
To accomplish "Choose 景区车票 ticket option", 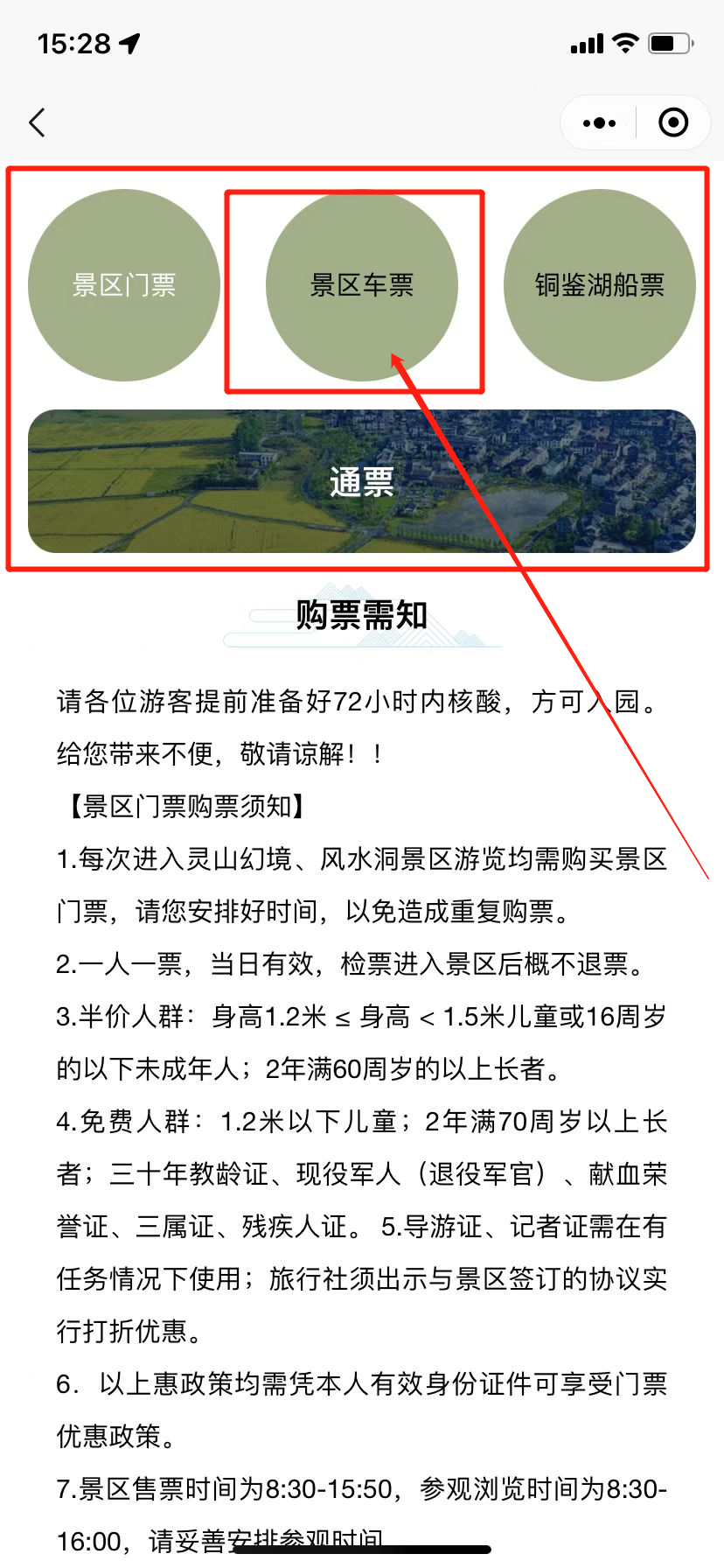I will pyautogui.click(x=361, y=285).
